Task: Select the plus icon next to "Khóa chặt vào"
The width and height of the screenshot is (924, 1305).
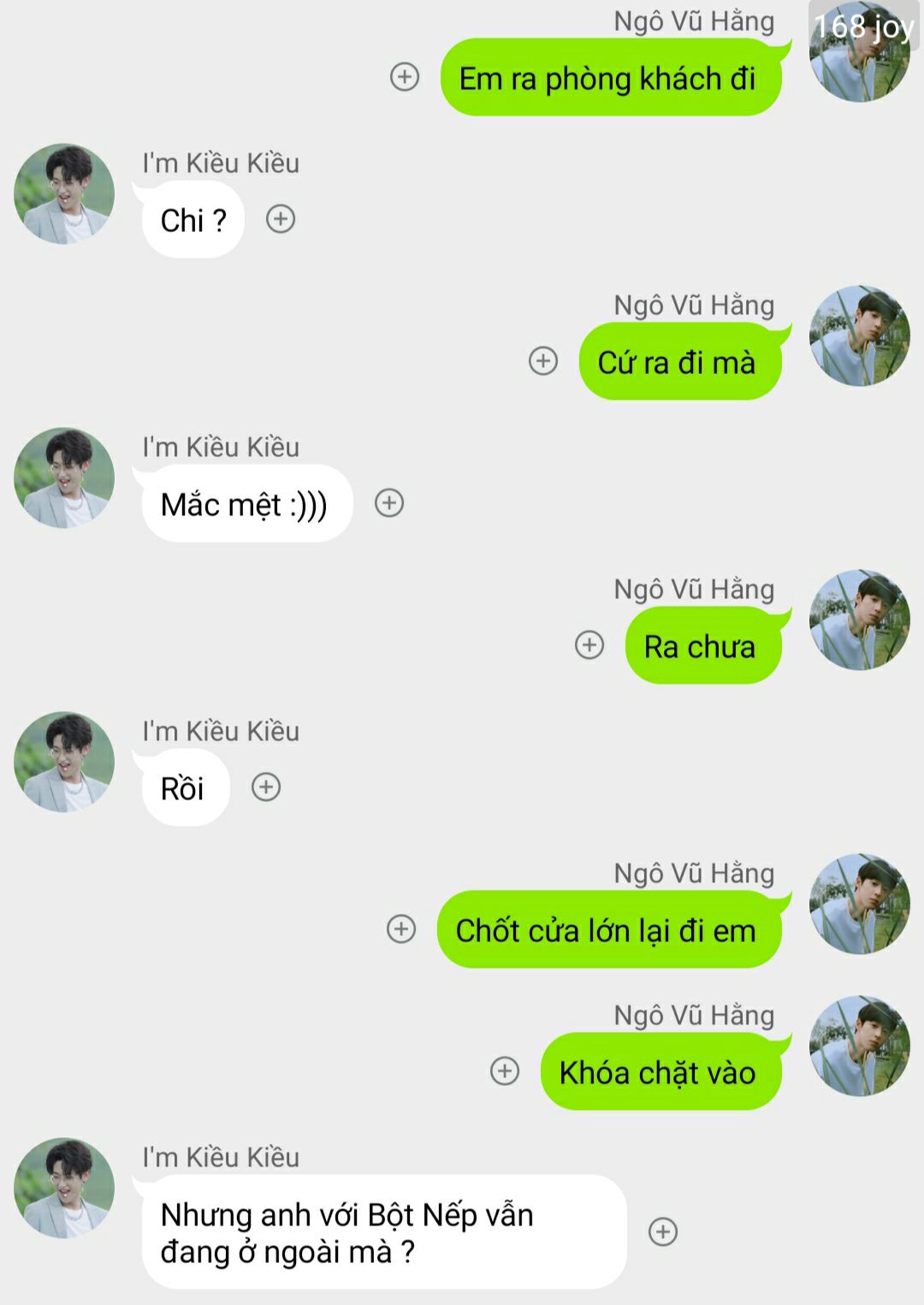Action: 505,1071
